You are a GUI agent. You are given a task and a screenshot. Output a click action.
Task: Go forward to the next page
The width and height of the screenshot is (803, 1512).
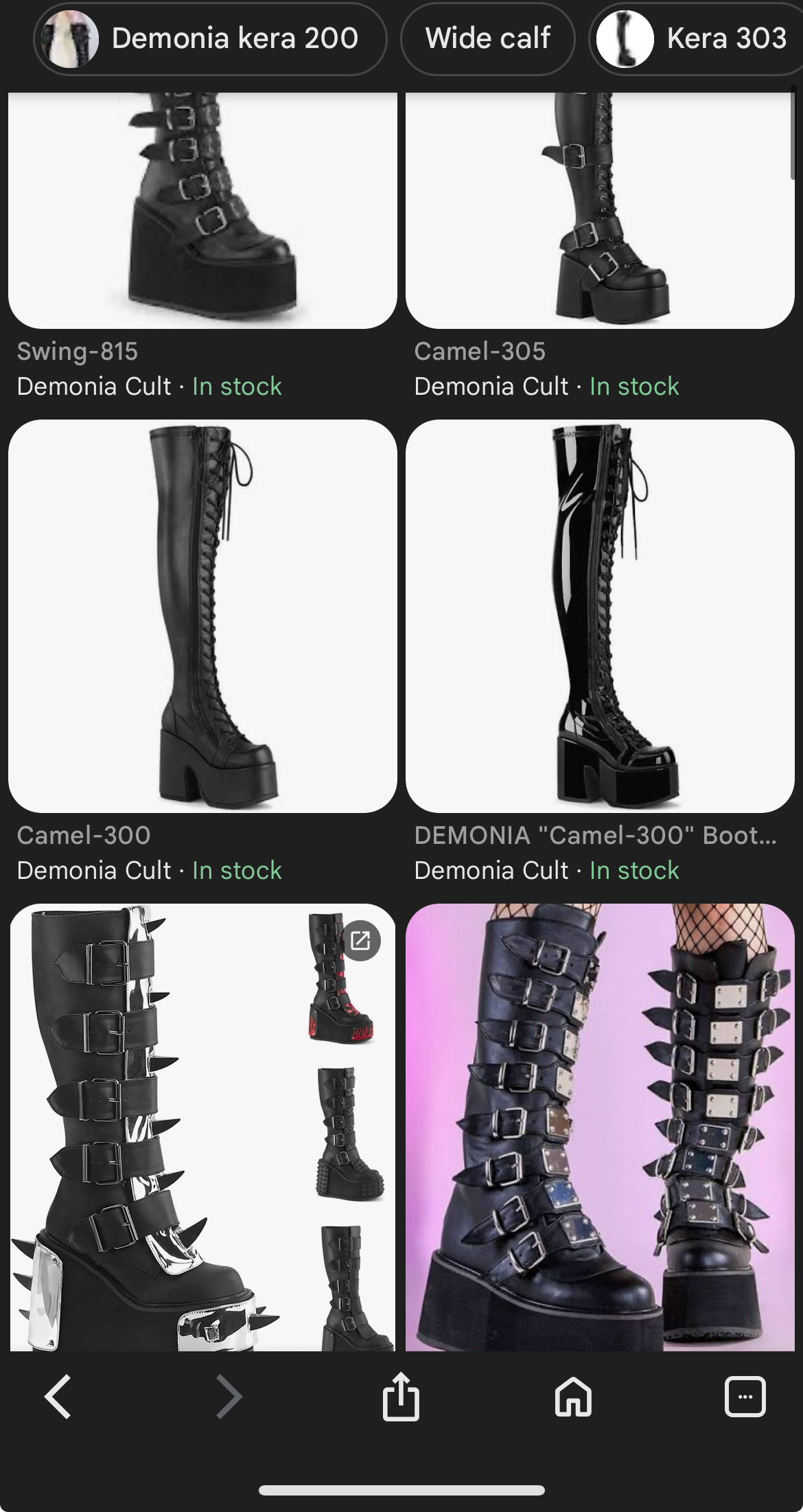229,1396
